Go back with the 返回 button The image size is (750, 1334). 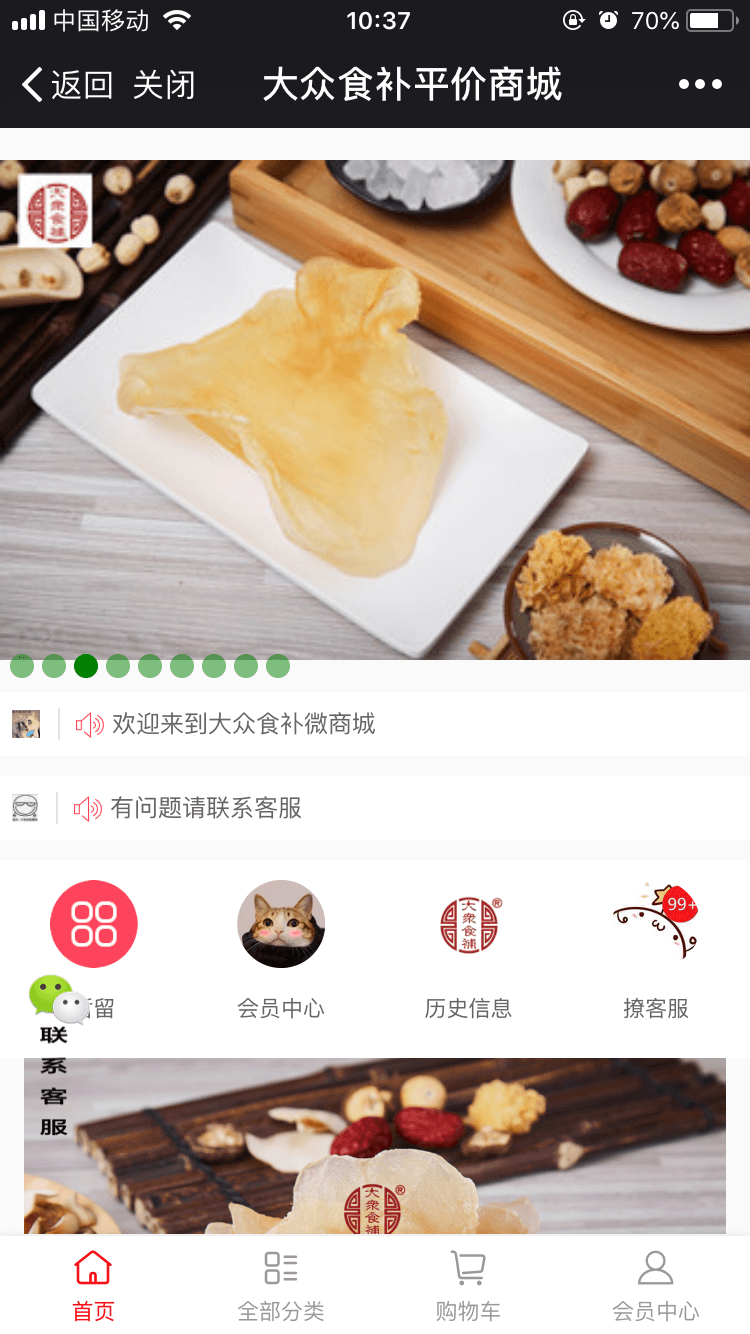(x=66, y=86)
